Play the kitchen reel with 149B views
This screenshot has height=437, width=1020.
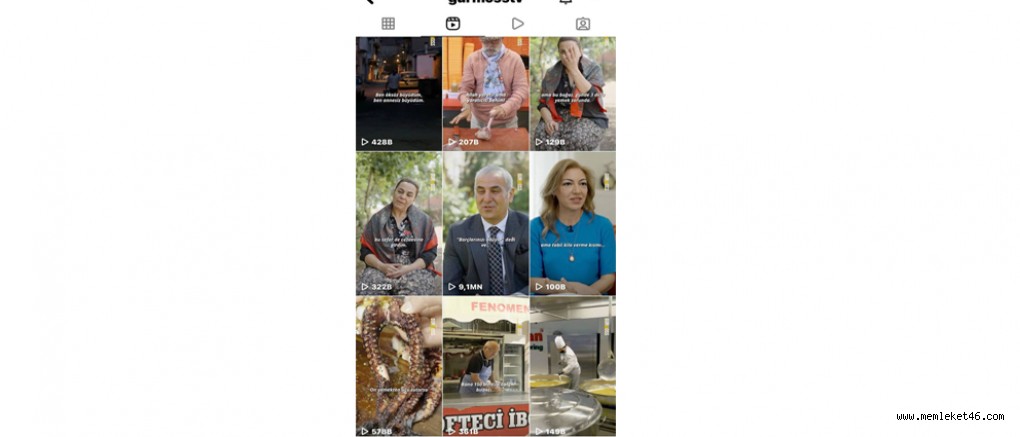pos(572,366)
